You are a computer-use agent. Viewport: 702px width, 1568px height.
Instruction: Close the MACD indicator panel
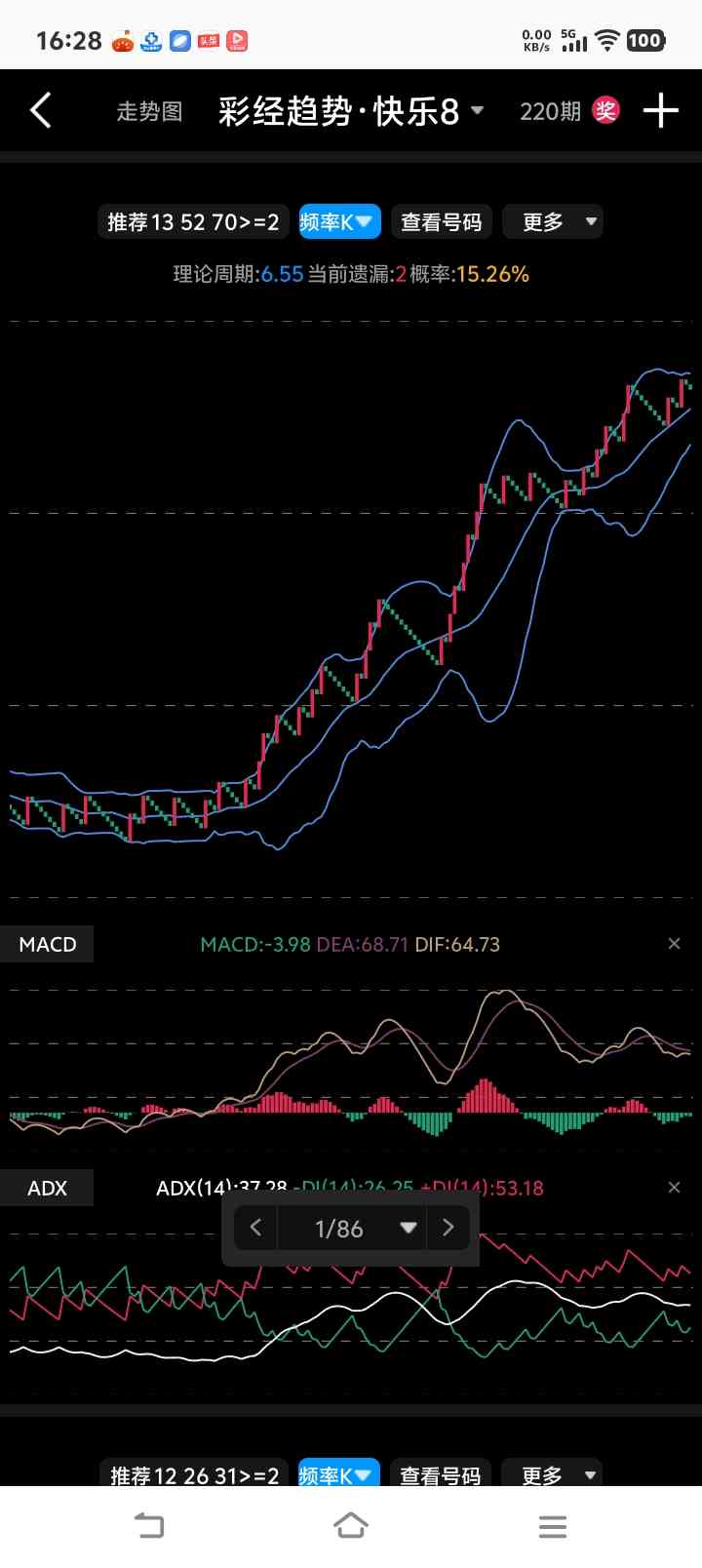(674, 944)
